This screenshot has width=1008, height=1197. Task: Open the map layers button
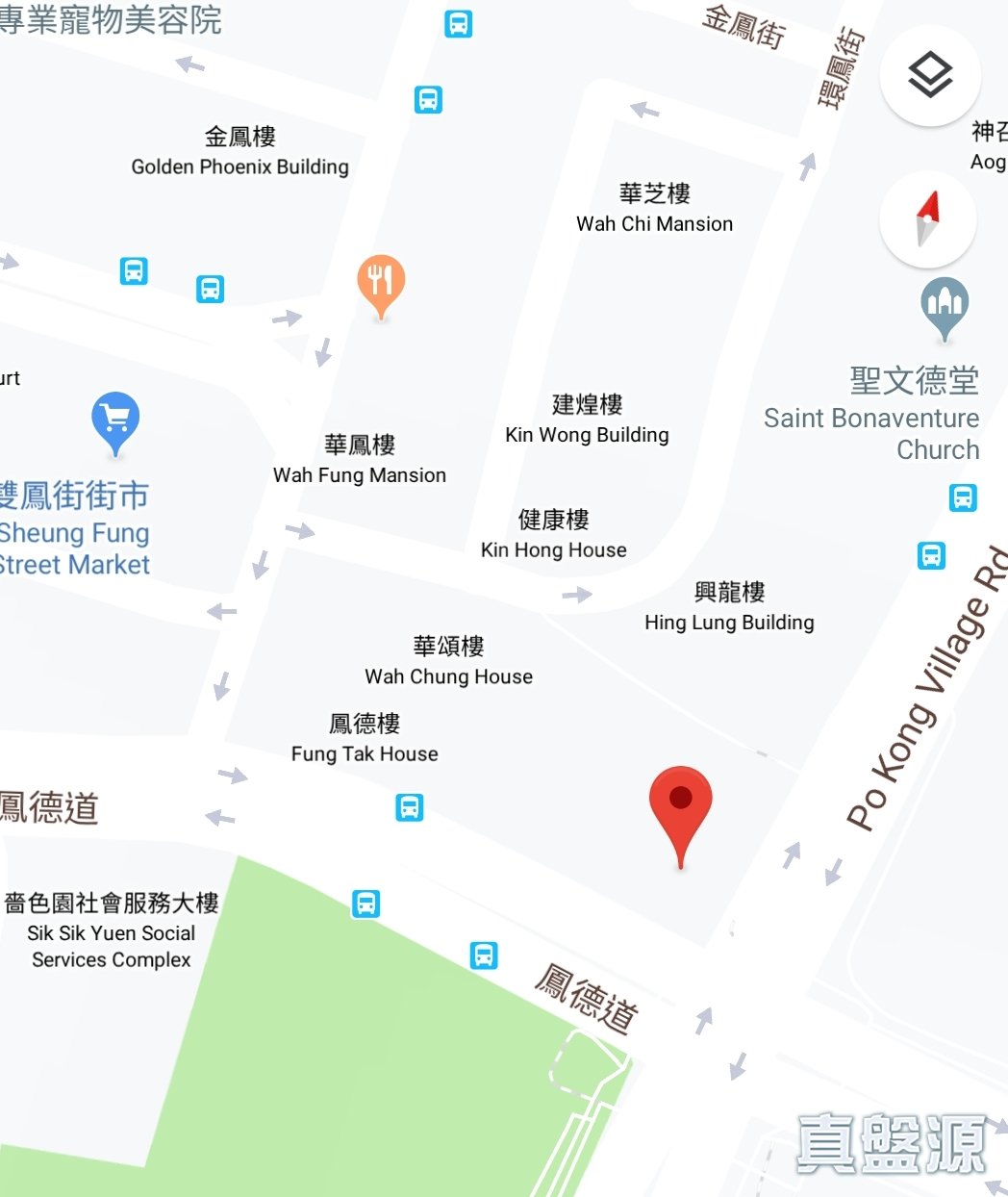click(930, 75)
